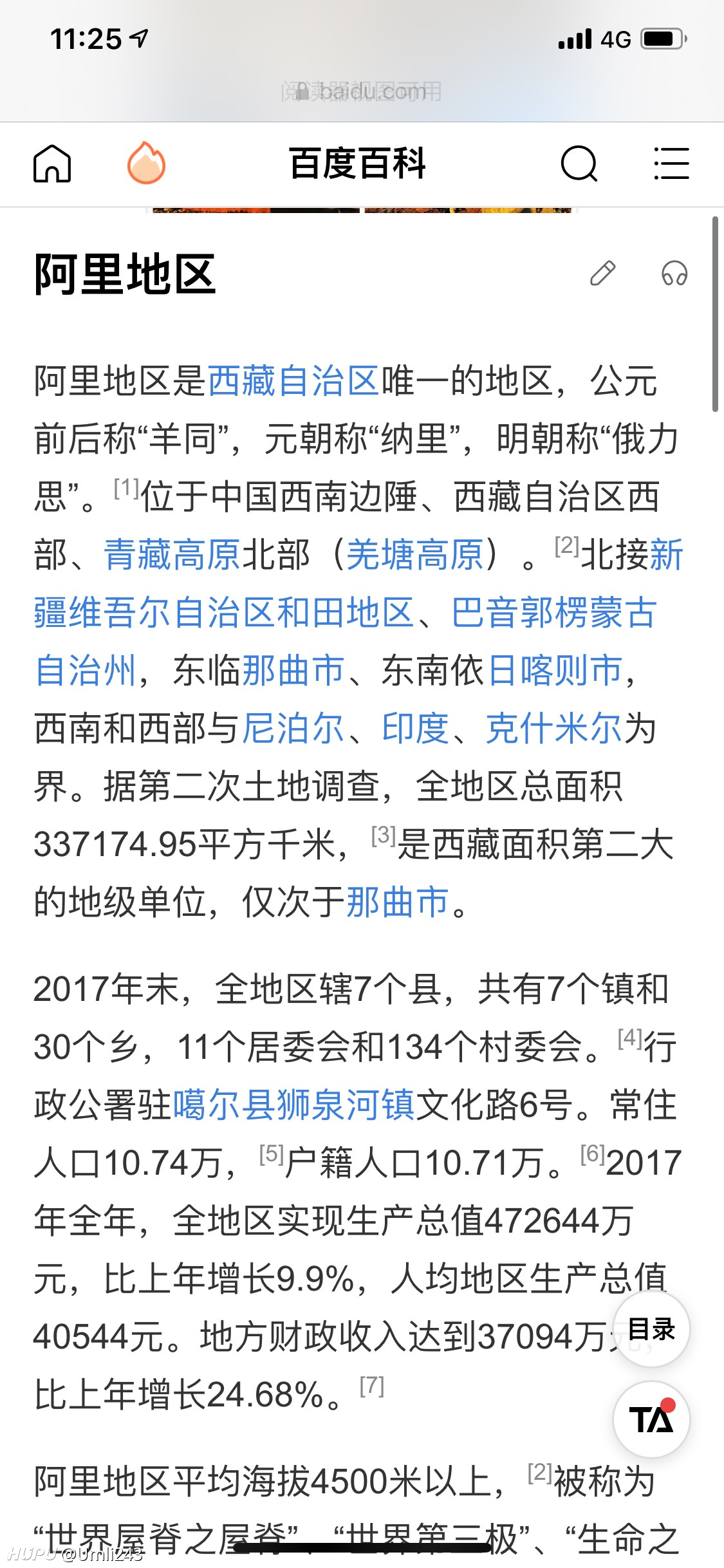Open the search magnifier icon
The width and height of the screenshot is (724, 1568).
point(579,163)
